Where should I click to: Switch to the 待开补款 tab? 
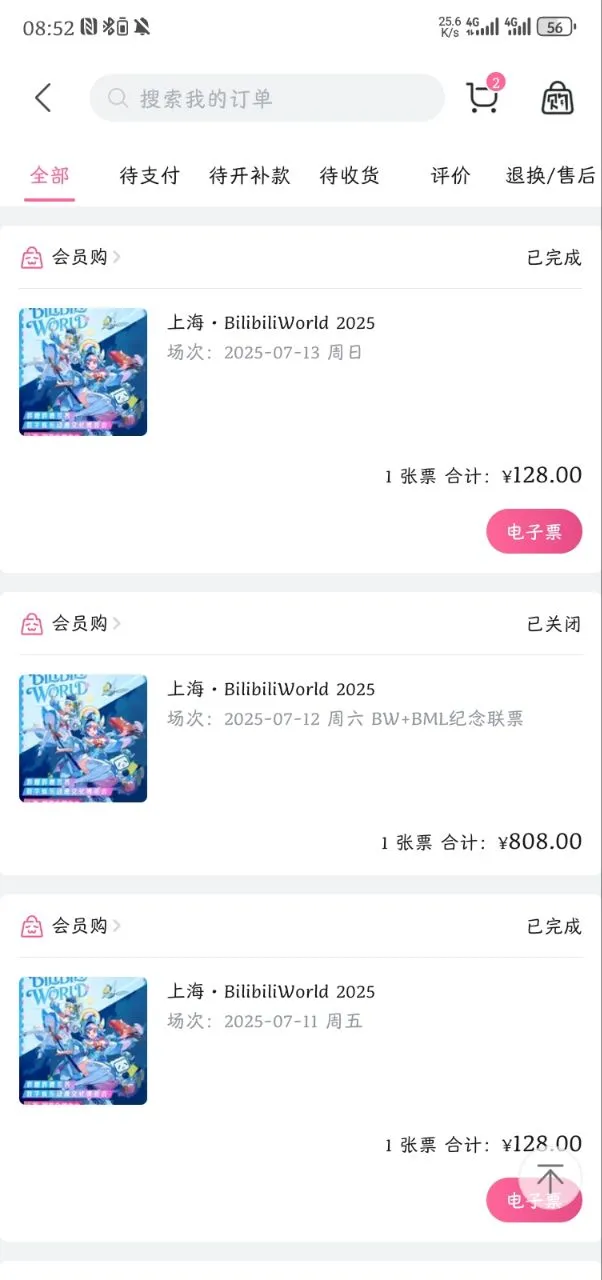tap(250, 176)
